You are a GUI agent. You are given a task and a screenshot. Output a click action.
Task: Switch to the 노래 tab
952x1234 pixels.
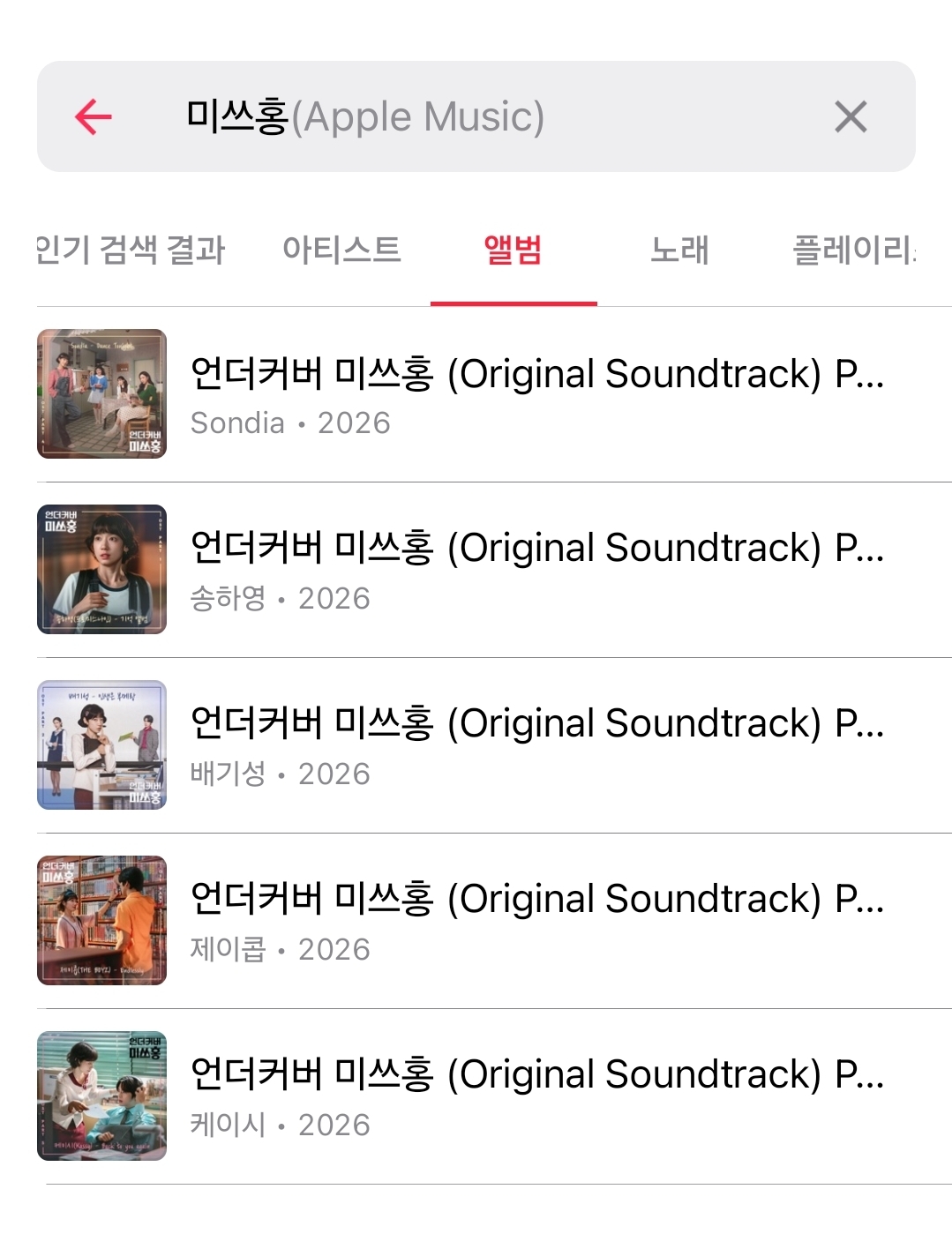click(x=679, y=250)
